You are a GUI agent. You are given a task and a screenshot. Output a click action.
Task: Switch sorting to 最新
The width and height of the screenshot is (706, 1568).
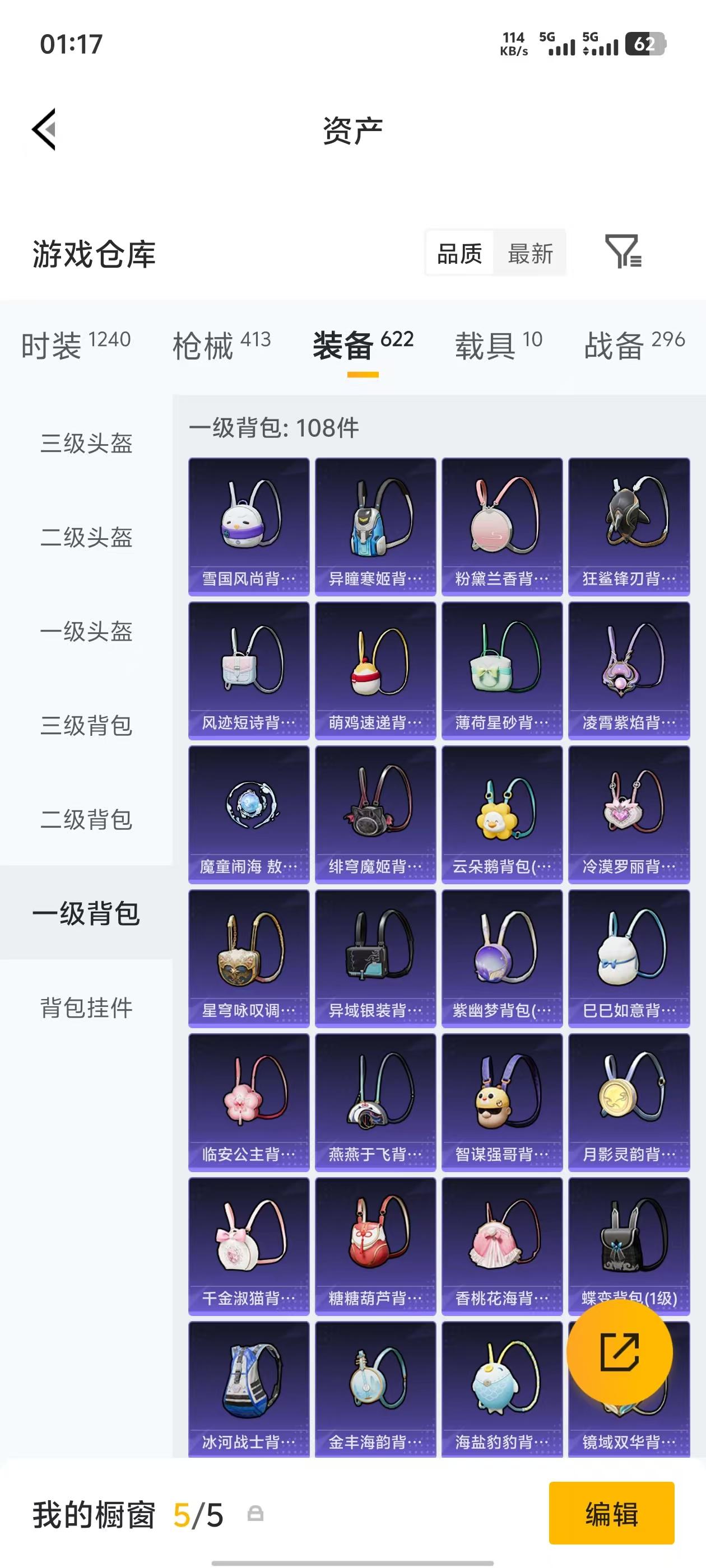[x=531, y=253]
